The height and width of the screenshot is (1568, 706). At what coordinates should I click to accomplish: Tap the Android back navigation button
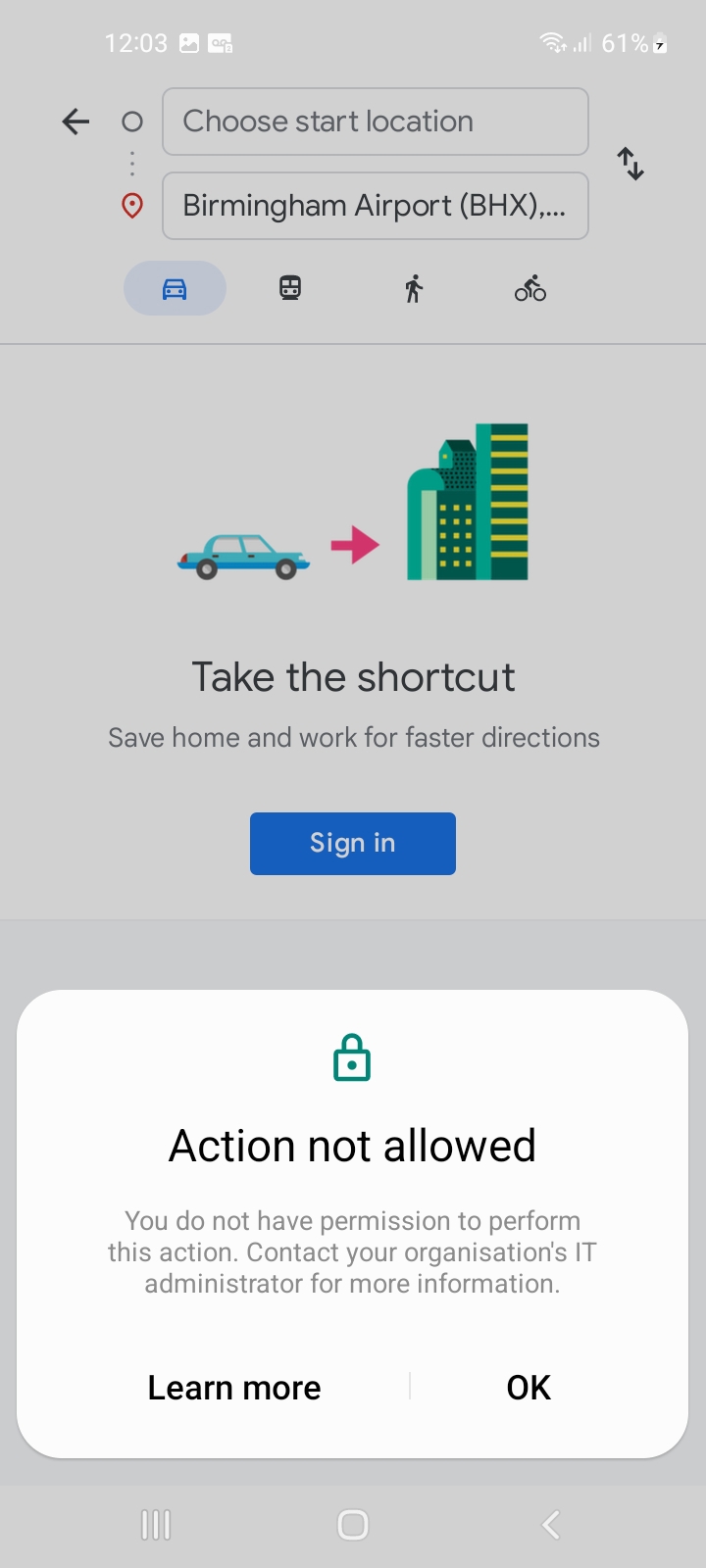[x=549, y=1525]
